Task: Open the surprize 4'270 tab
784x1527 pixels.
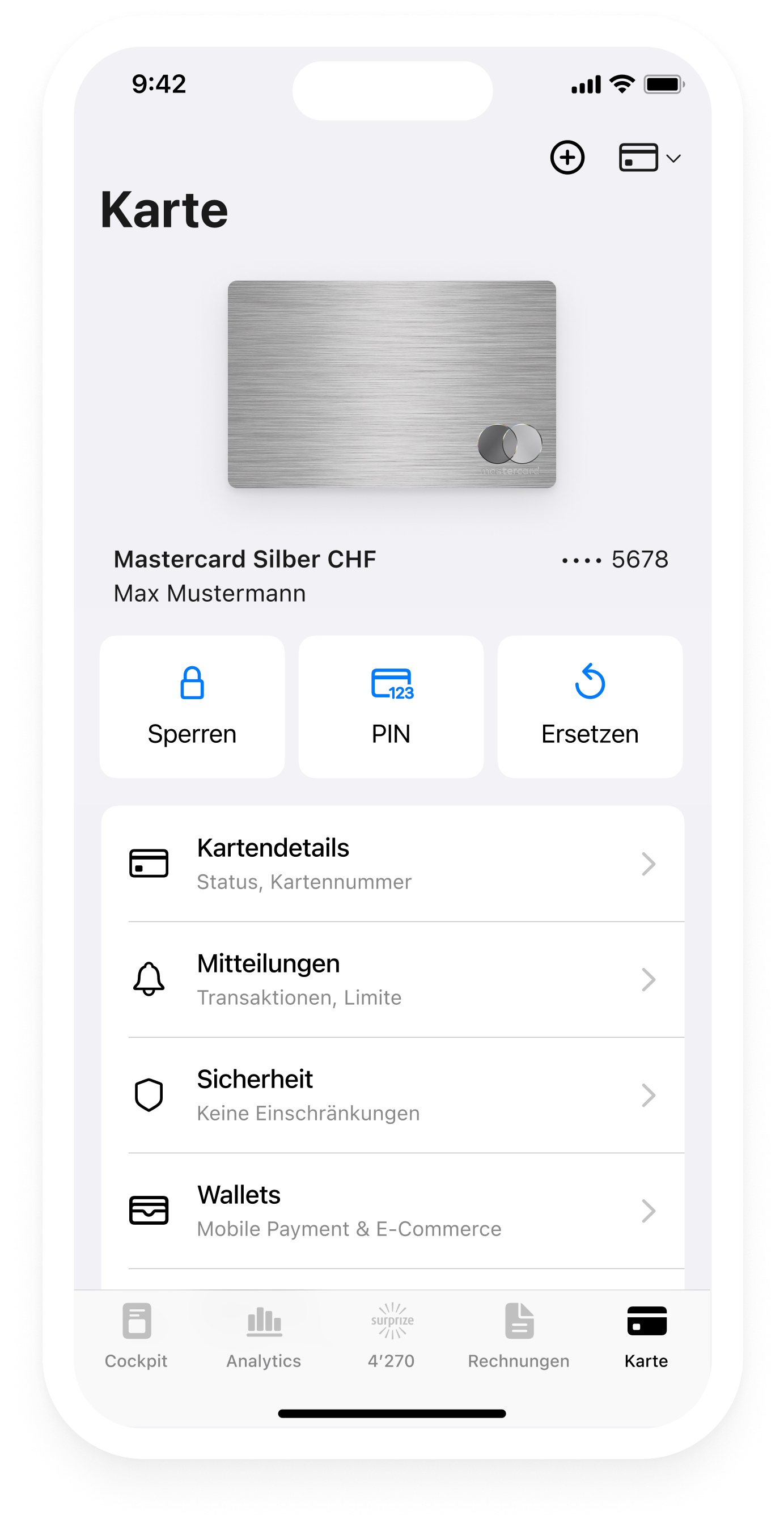Action: tap(392, 1336)
